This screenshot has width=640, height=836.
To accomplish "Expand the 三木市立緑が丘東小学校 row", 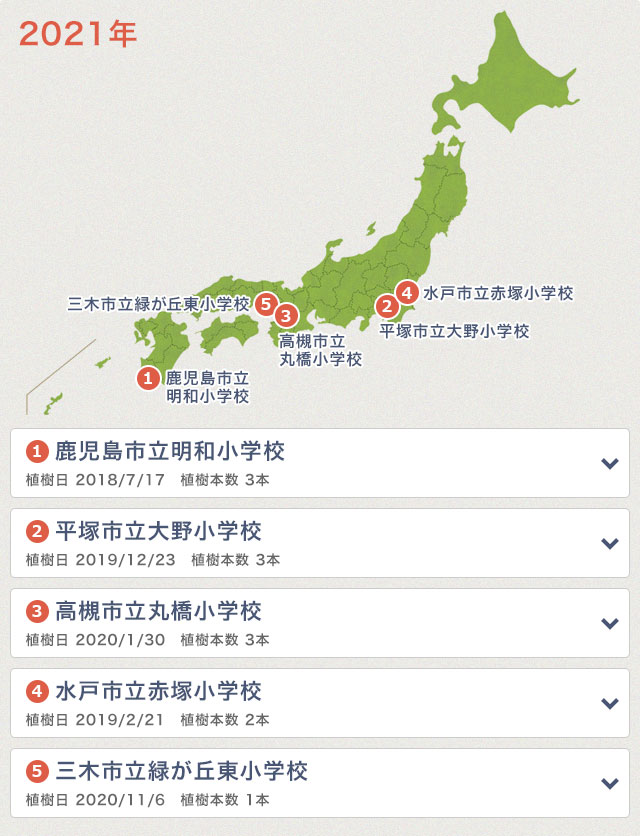I will (x=610, y=783).
